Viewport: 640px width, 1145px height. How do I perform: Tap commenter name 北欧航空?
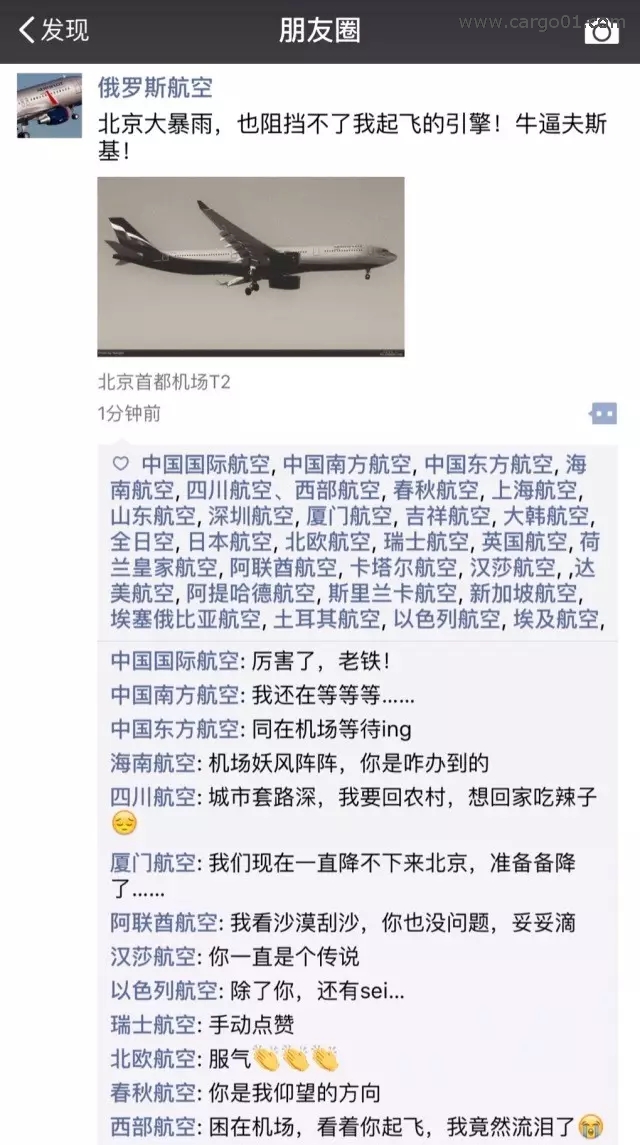point(153,1059)
